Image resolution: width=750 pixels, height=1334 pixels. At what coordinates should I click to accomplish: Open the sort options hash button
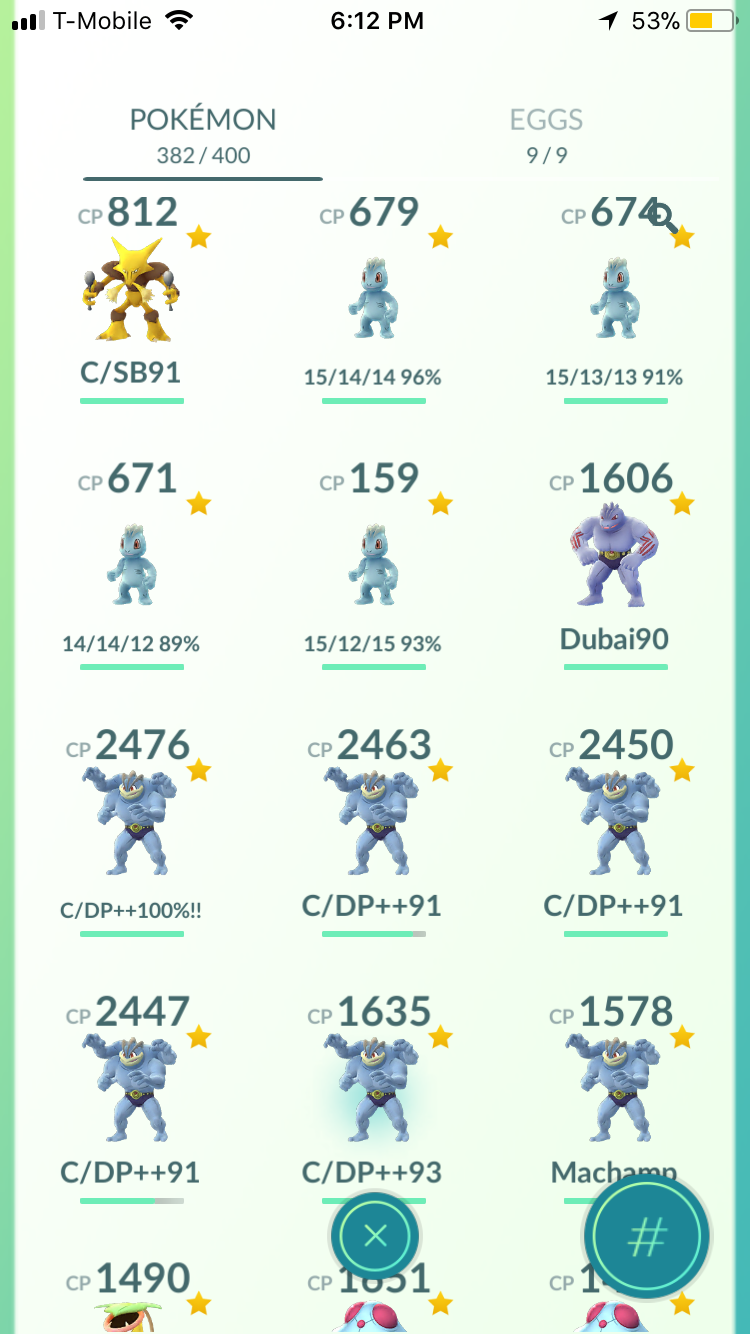646,1238
